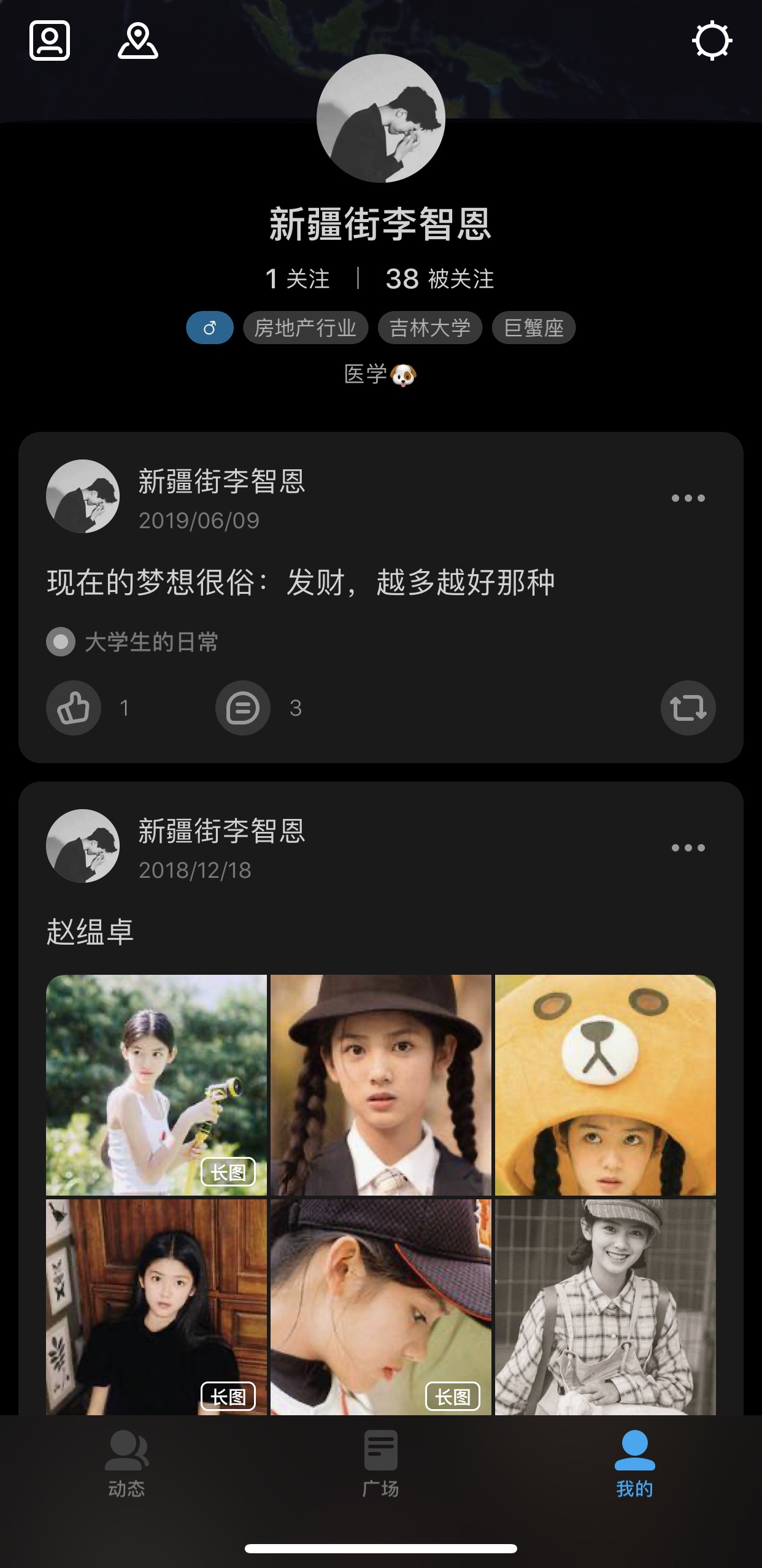This screenshot has height=1568, width=762.
Task: Open the photo of the girl holding a water sprayer
Action: (156, 1085)
